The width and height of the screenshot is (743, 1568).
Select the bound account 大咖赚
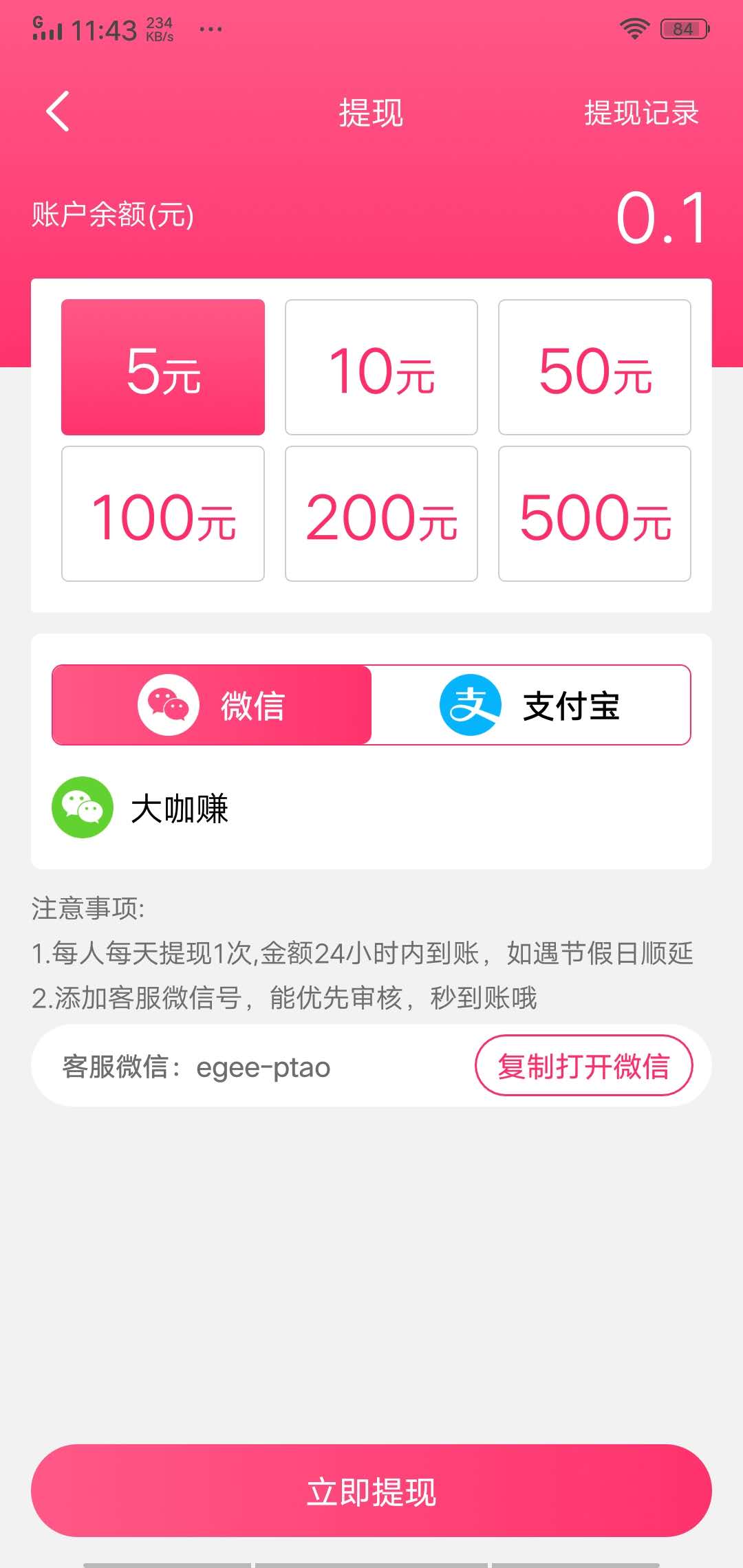[177, 808]
